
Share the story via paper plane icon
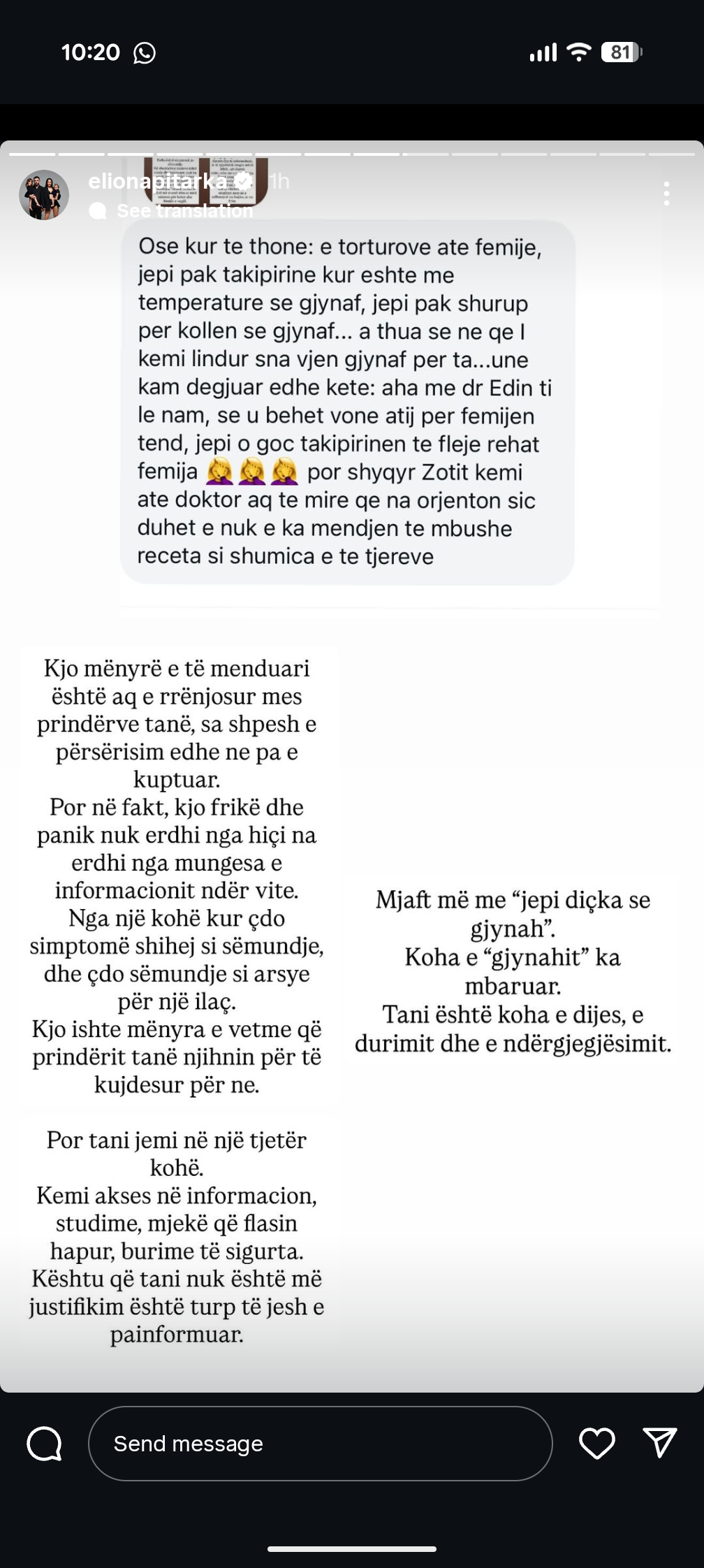(x=659, y=1442)
